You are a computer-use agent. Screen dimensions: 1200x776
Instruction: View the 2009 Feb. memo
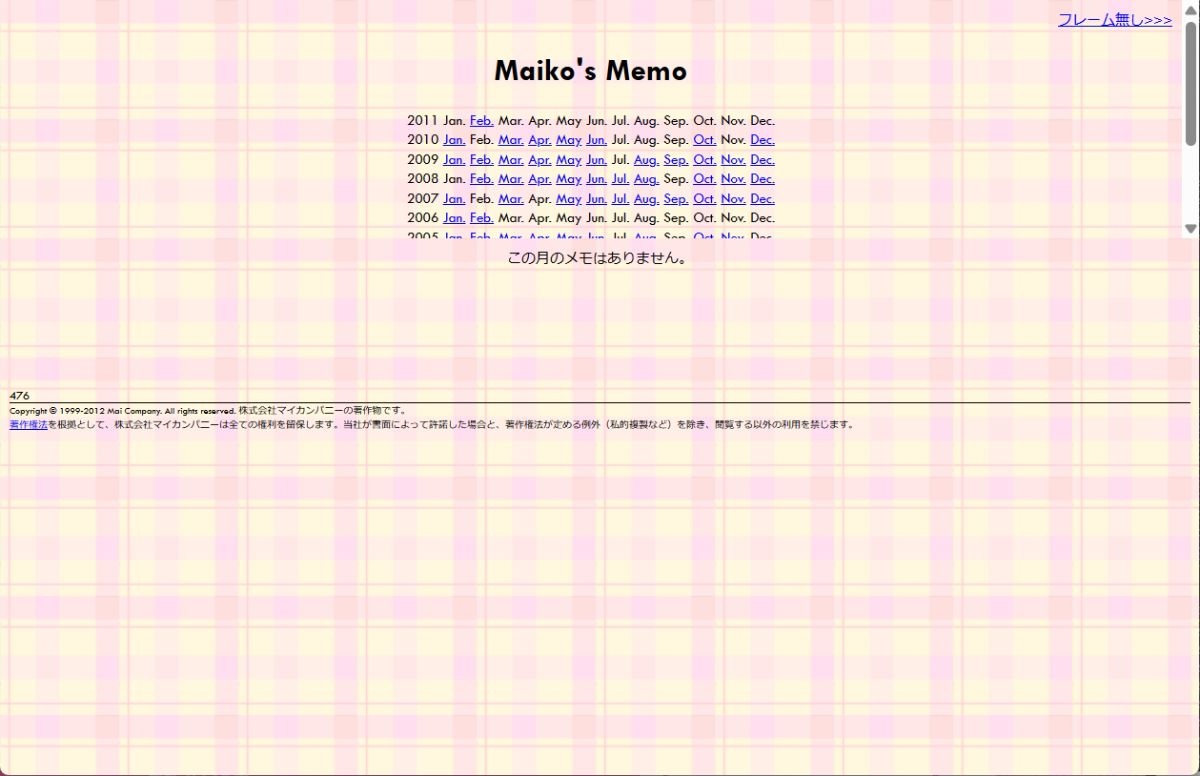click(481, 160)
